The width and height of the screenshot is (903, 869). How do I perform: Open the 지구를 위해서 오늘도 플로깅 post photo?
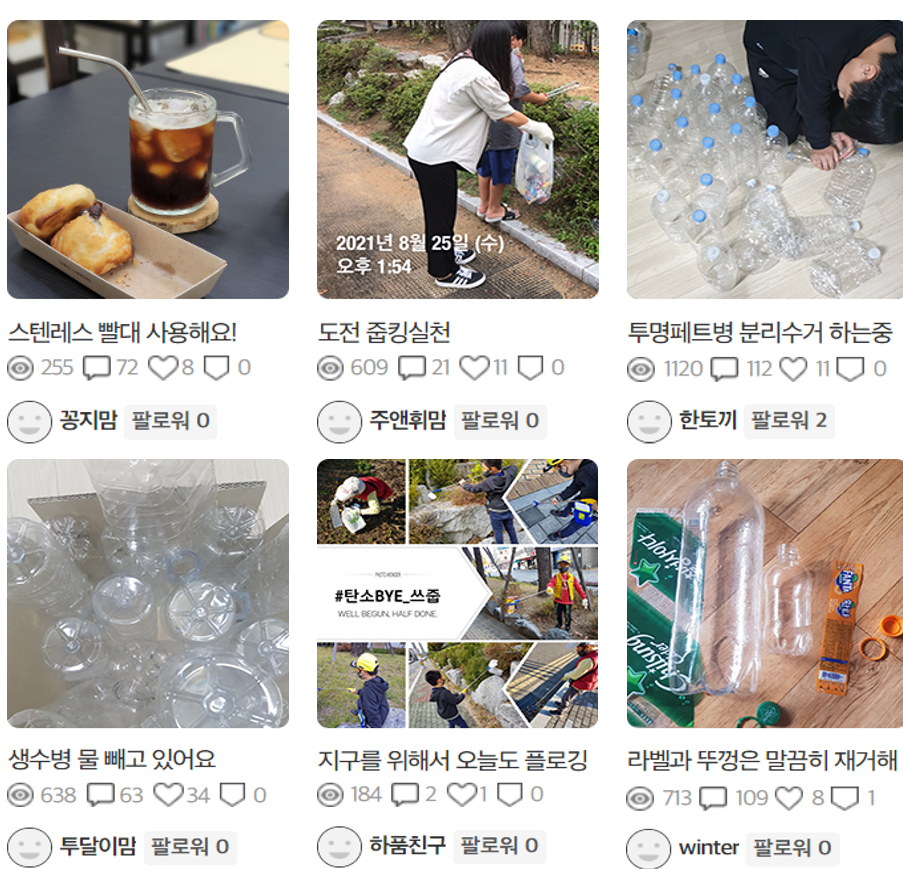[458, 593]
